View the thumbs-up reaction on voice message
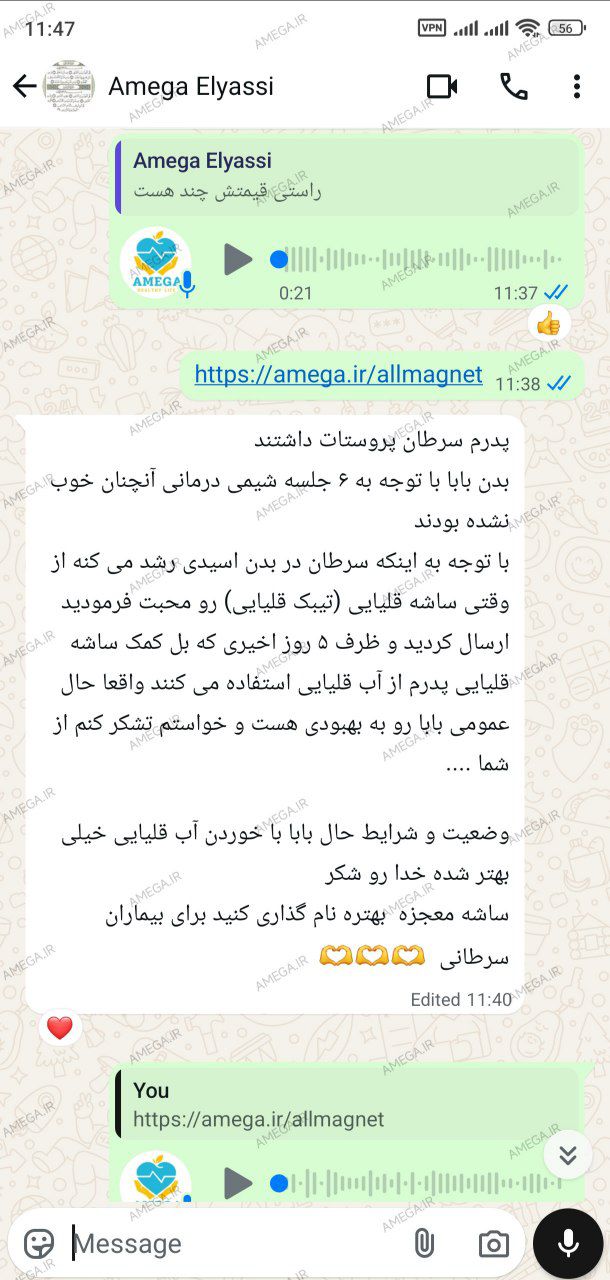Viewport: 610px width, 1280px height. [x=548, y=323]
